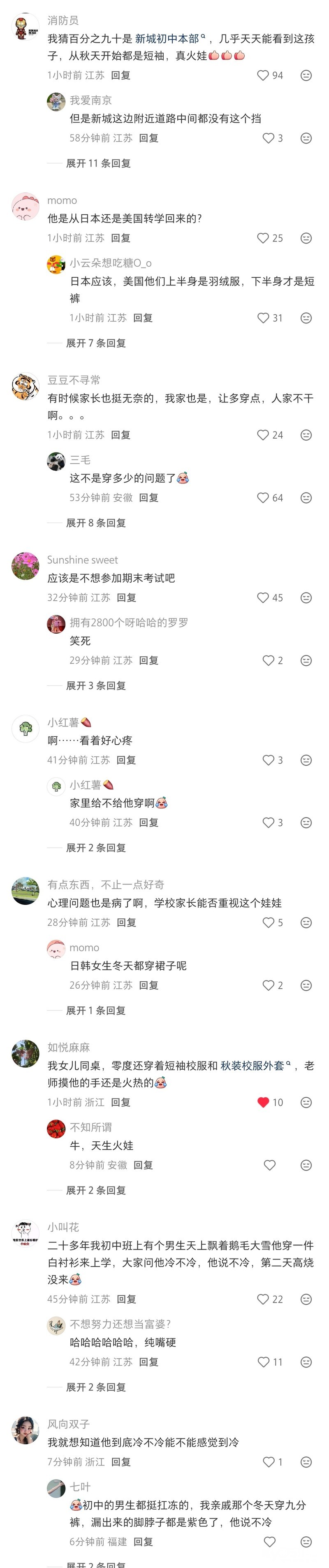Expand 3 replies under Sunshine sweet's comment

(x=95, y=685)
